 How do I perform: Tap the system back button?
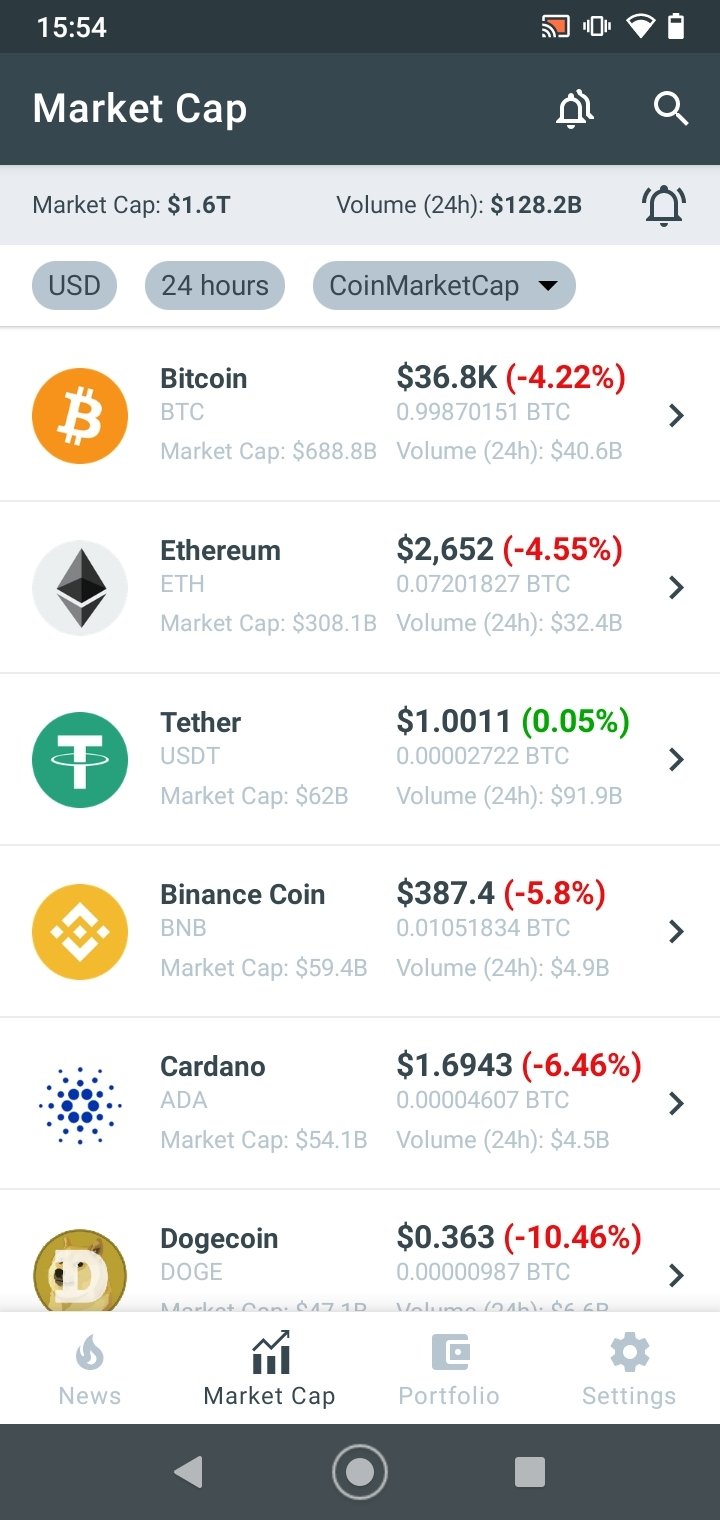[188, 1471]
